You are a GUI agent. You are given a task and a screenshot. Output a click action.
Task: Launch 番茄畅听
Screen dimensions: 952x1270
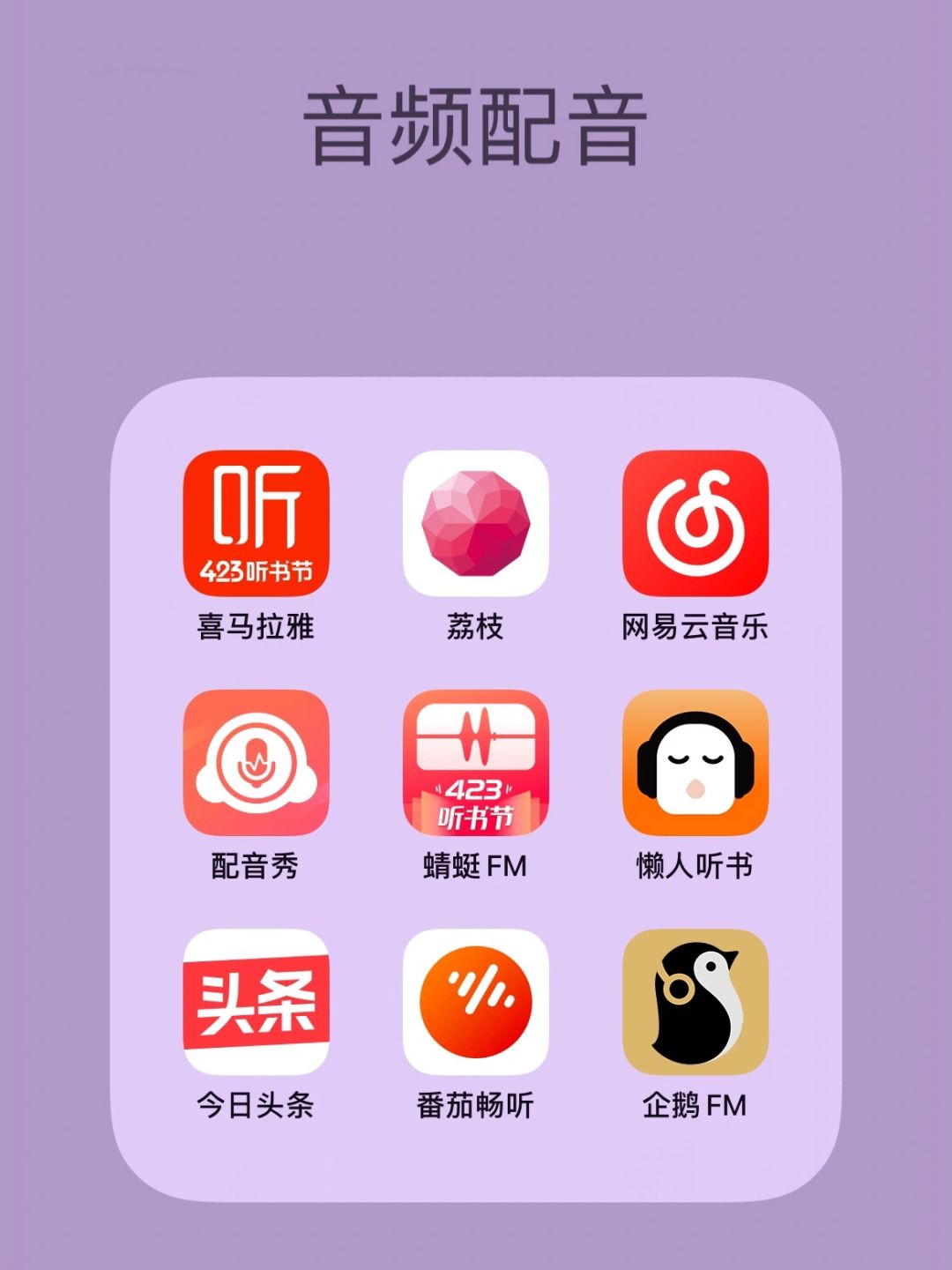(475, 1001)
